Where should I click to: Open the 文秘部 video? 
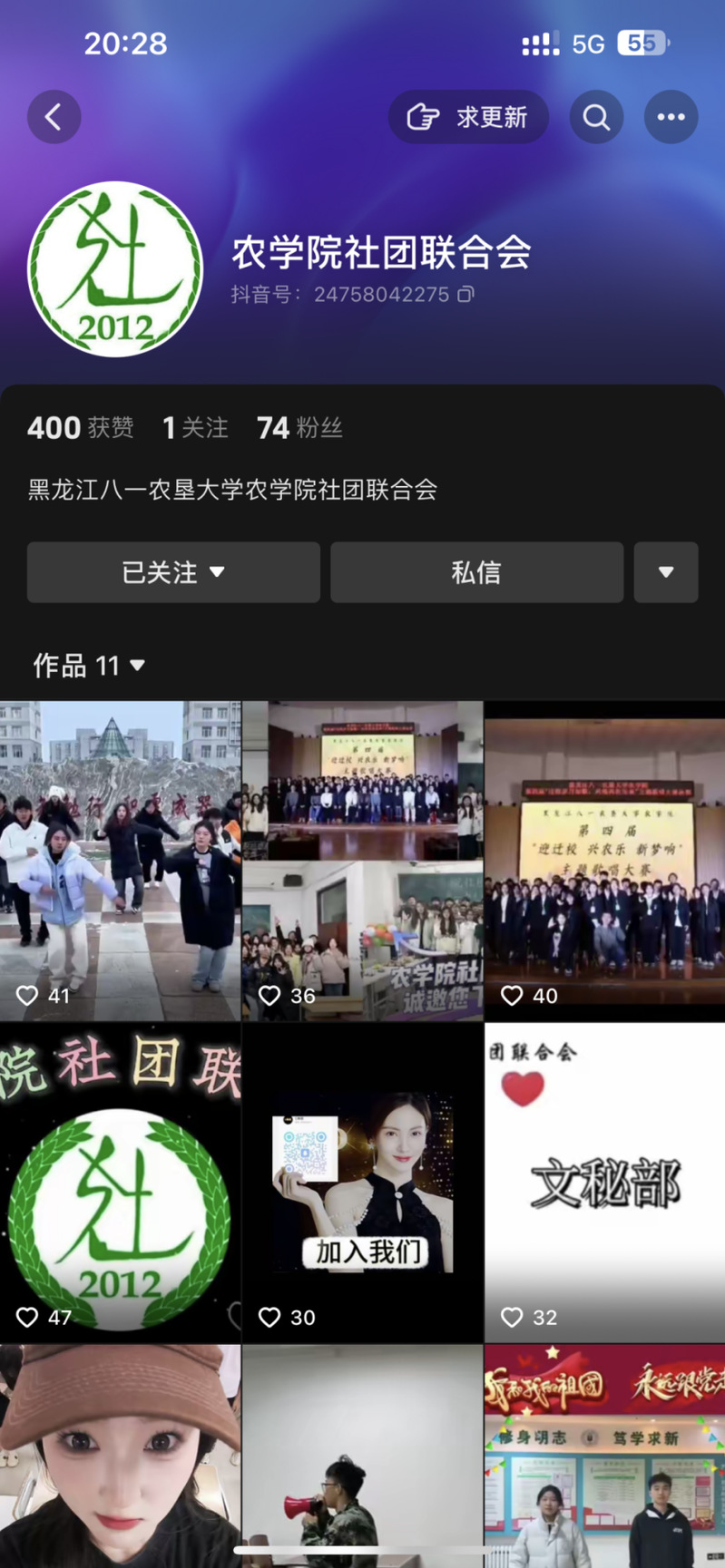[604, 1182]
